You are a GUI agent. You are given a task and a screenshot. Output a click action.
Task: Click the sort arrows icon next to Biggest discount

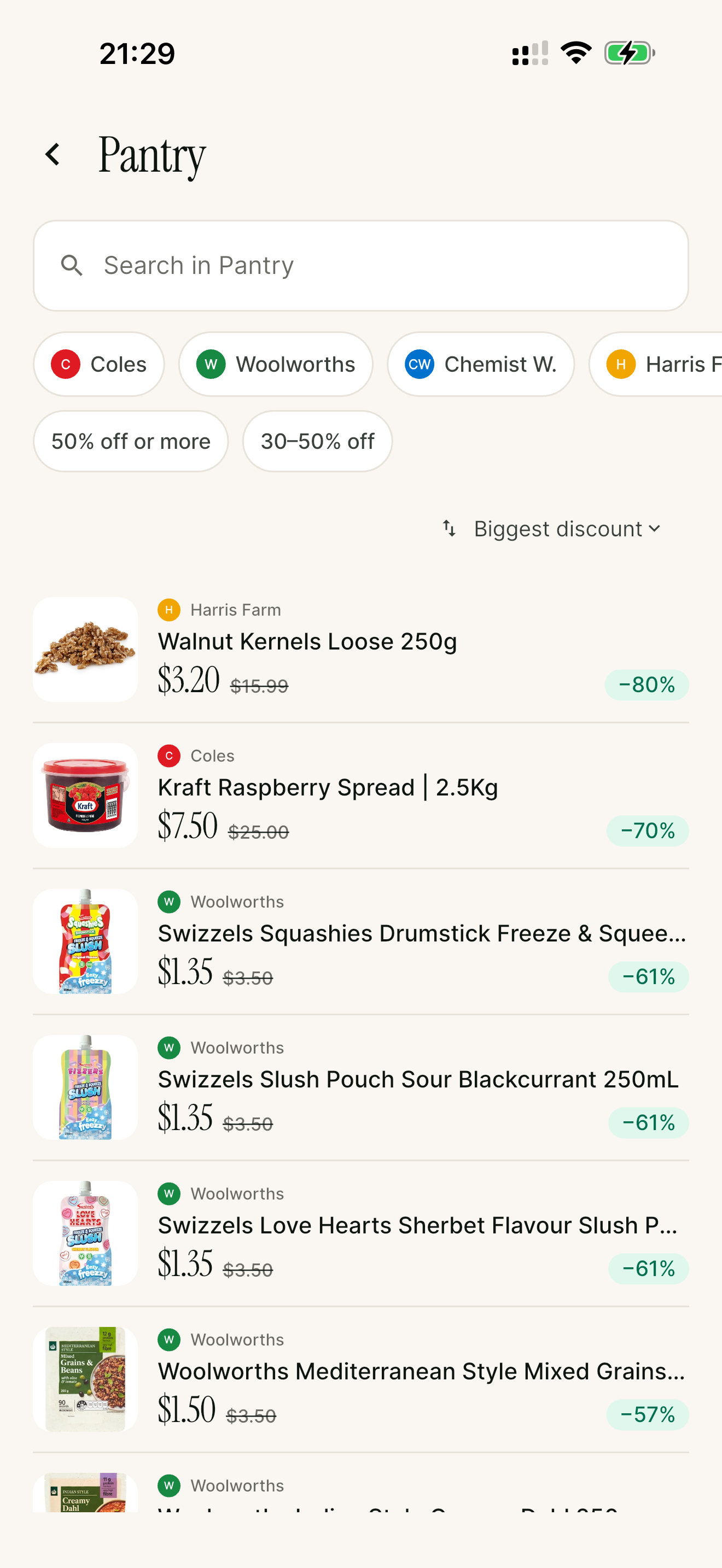pyautogui.click(x=449, y=528)
